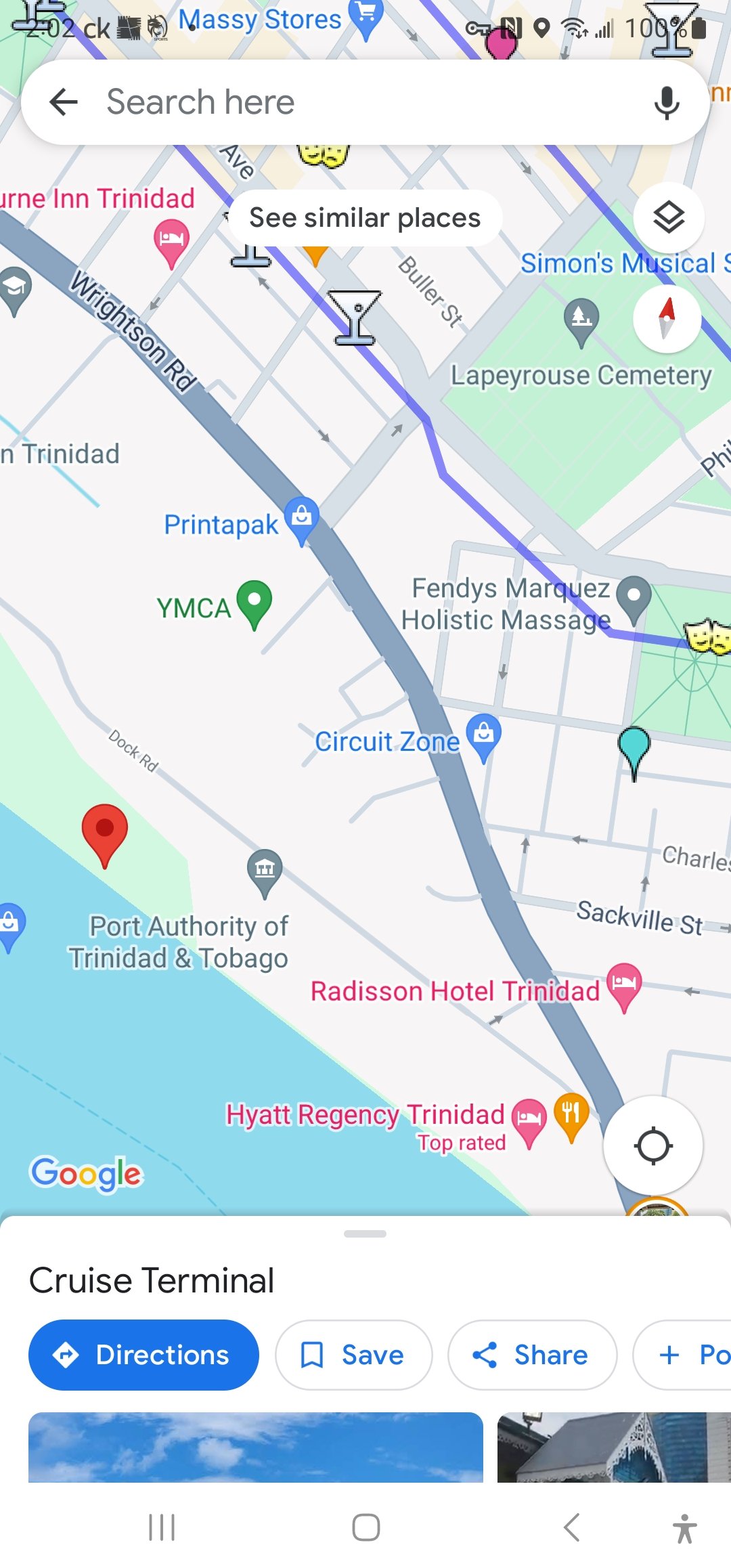Tap the Search here field

[365, 102]
